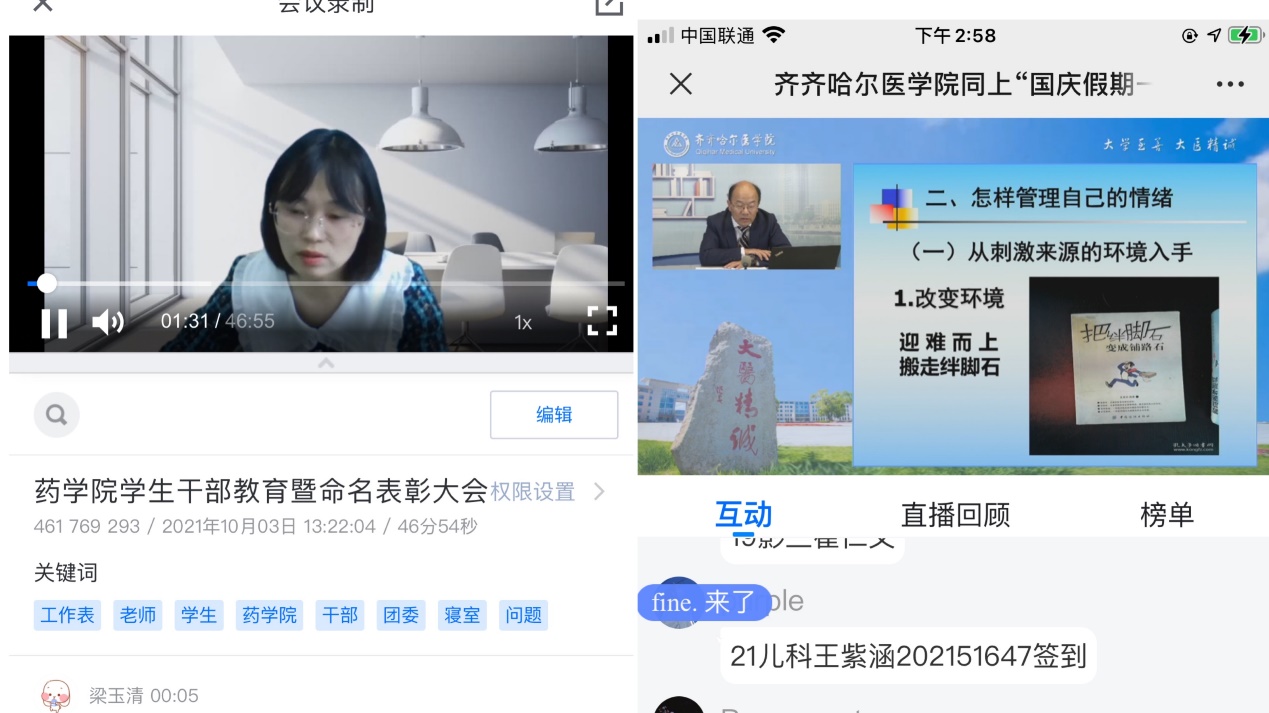Select the 团委 keyword chip

coord(401,615)
